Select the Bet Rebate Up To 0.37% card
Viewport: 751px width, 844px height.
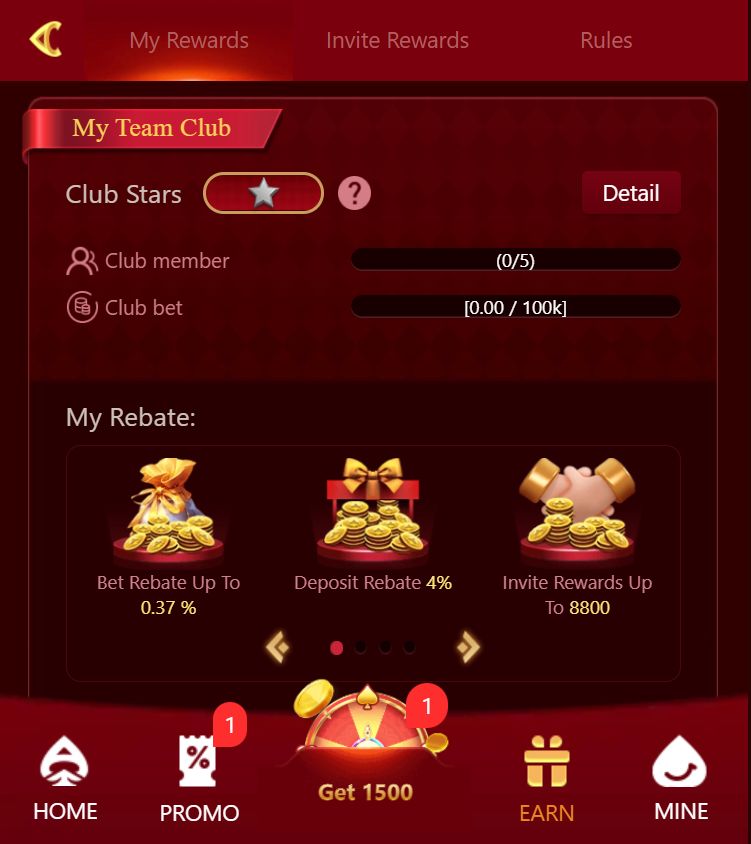click(x=169, y=537)
